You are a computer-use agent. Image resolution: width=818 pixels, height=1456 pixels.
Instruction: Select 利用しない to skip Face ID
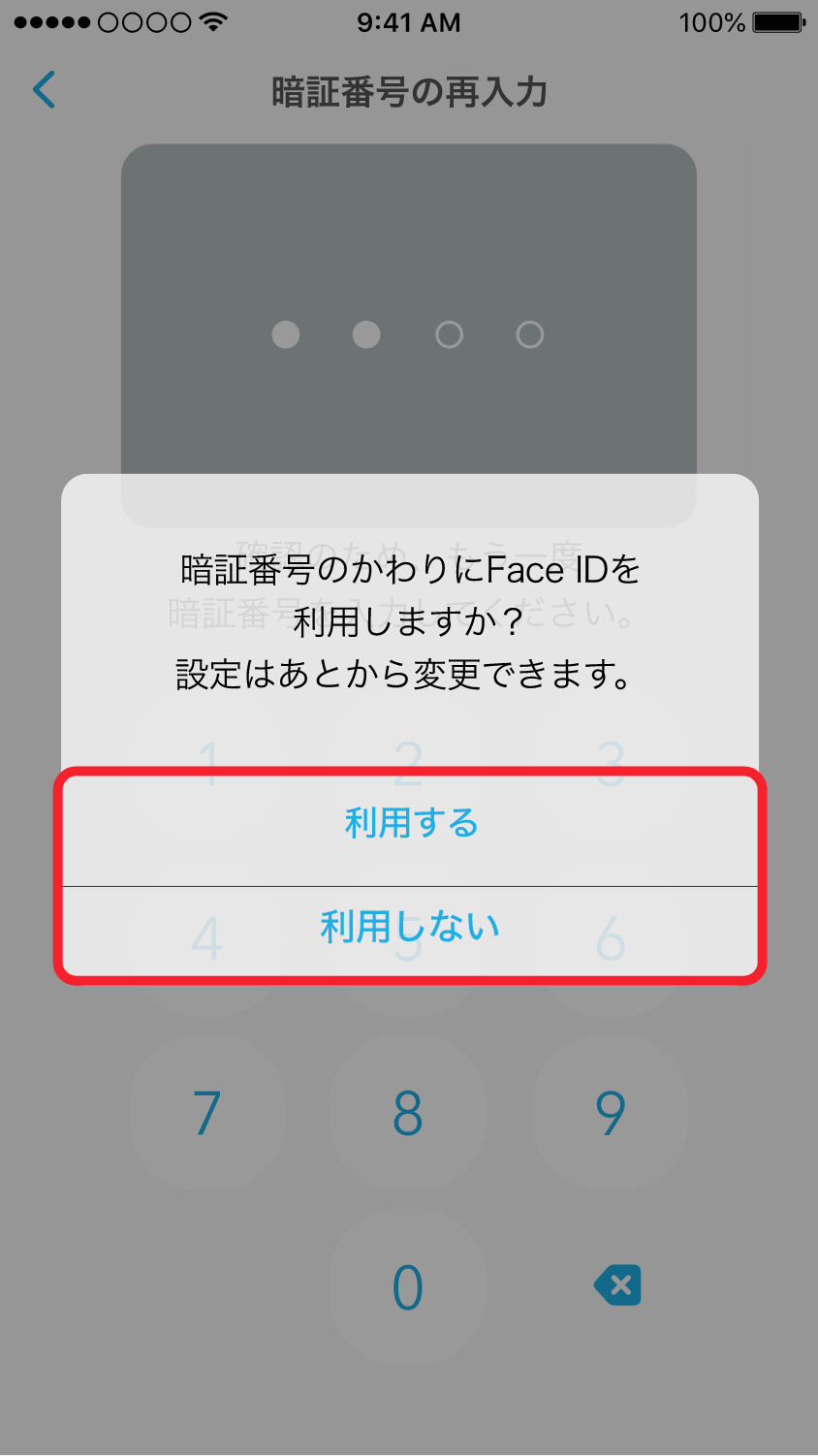click(410, 928)
